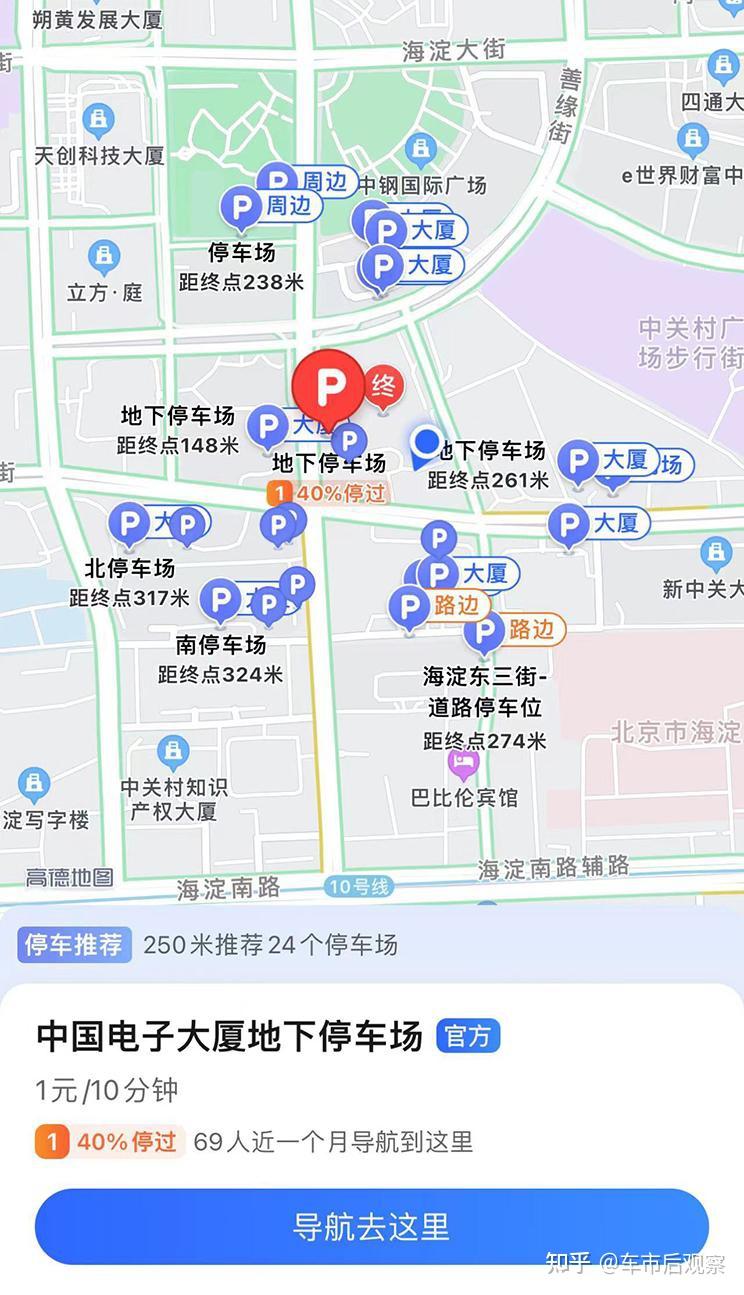
Task: Tap the large red highlighted parking pin
Action: [330, 384]
